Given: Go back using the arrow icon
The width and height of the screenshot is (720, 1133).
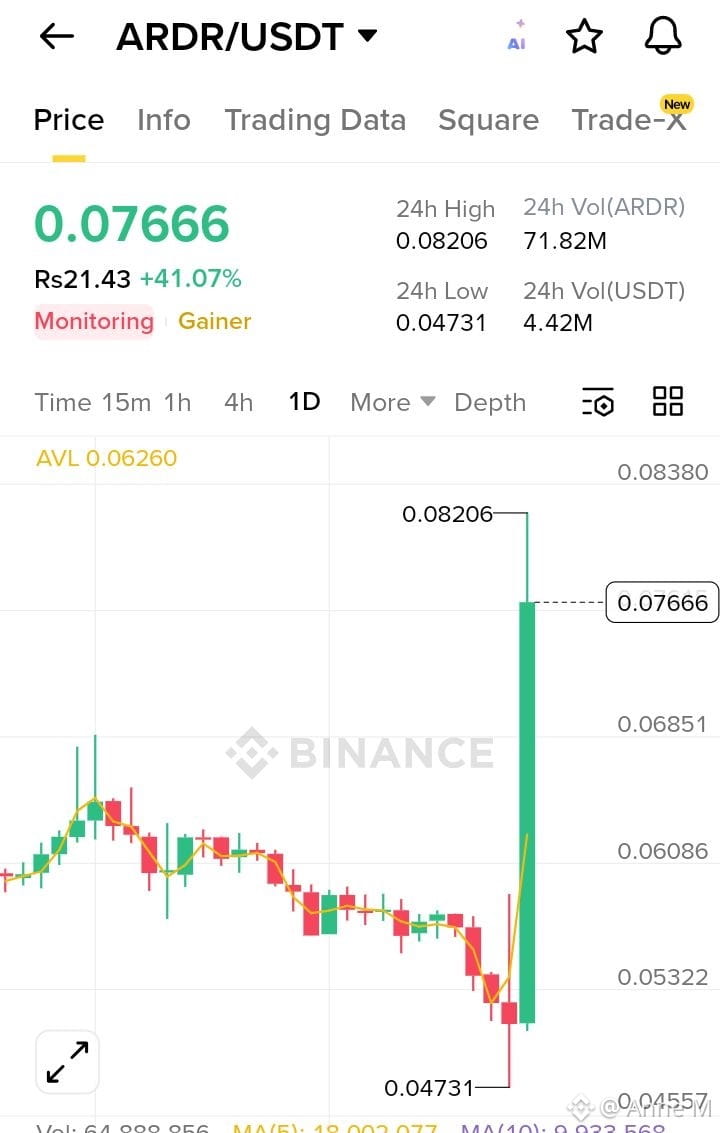Looking at the screenshot, I should pos(56,35).
